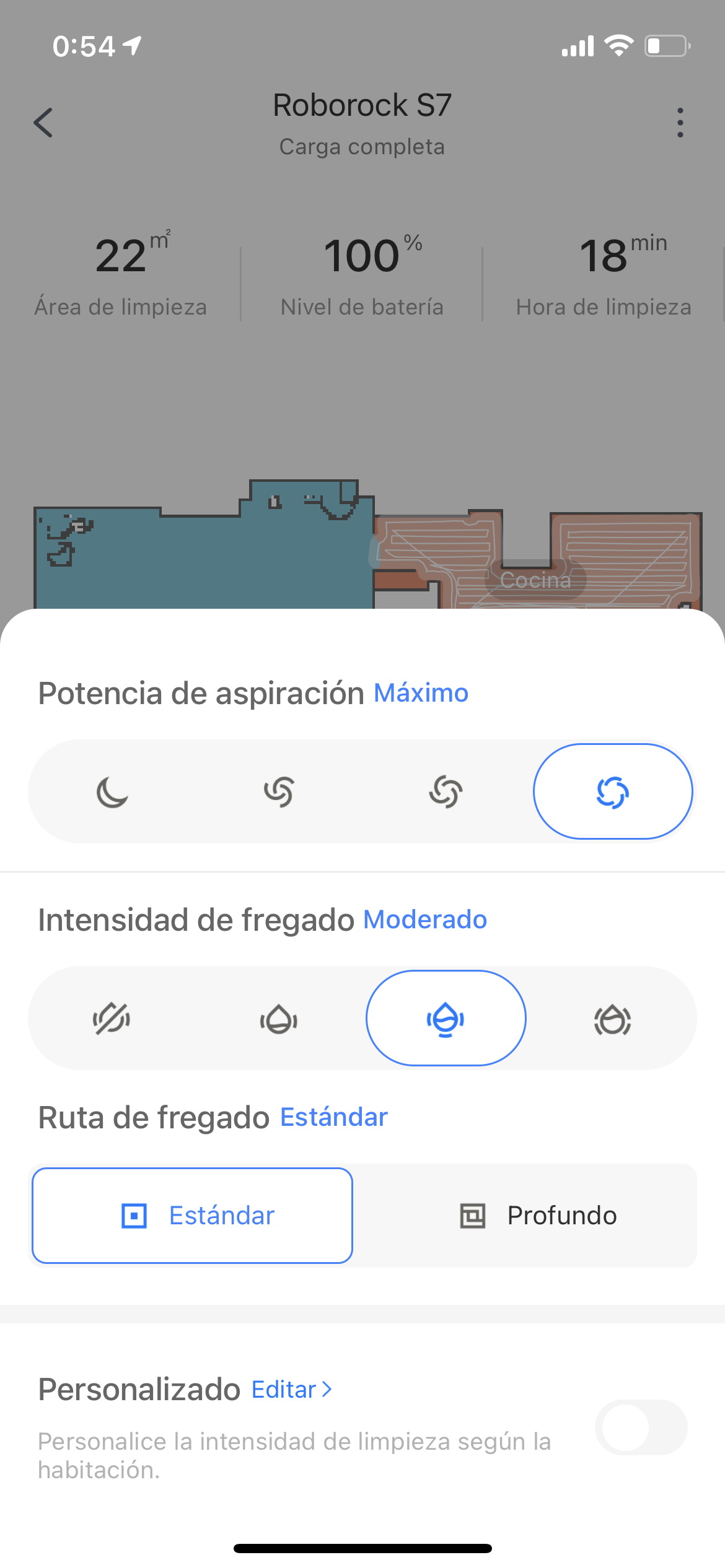Choose the Estándar mopping route

click(x=192, y=1216)
